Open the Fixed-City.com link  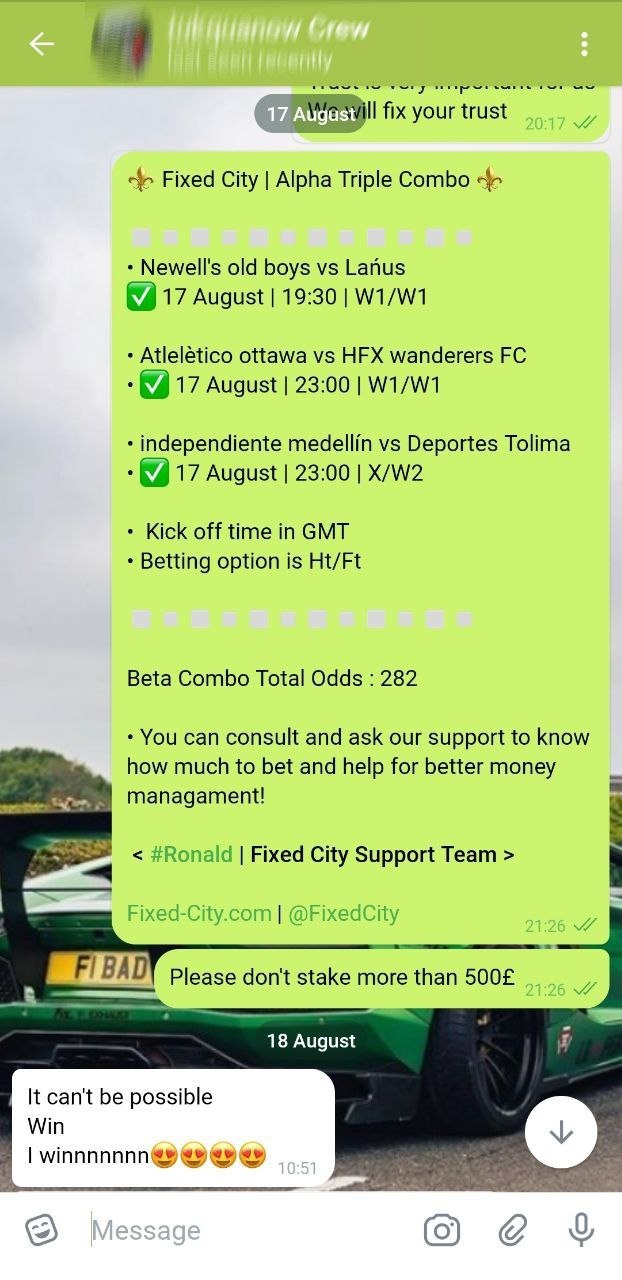[199, 913]
